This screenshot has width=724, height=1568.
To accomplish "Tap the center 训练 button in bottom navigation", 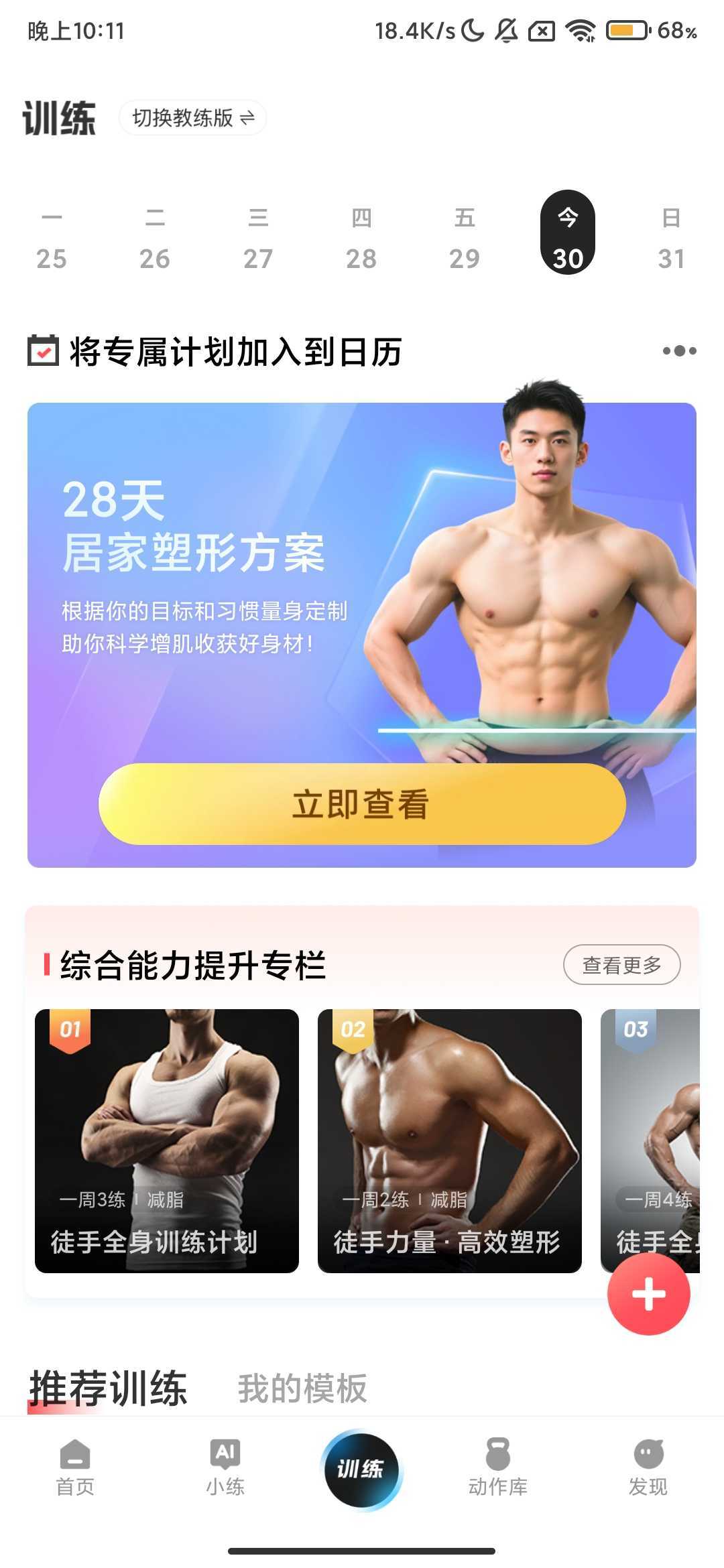I will [362, 1469].
